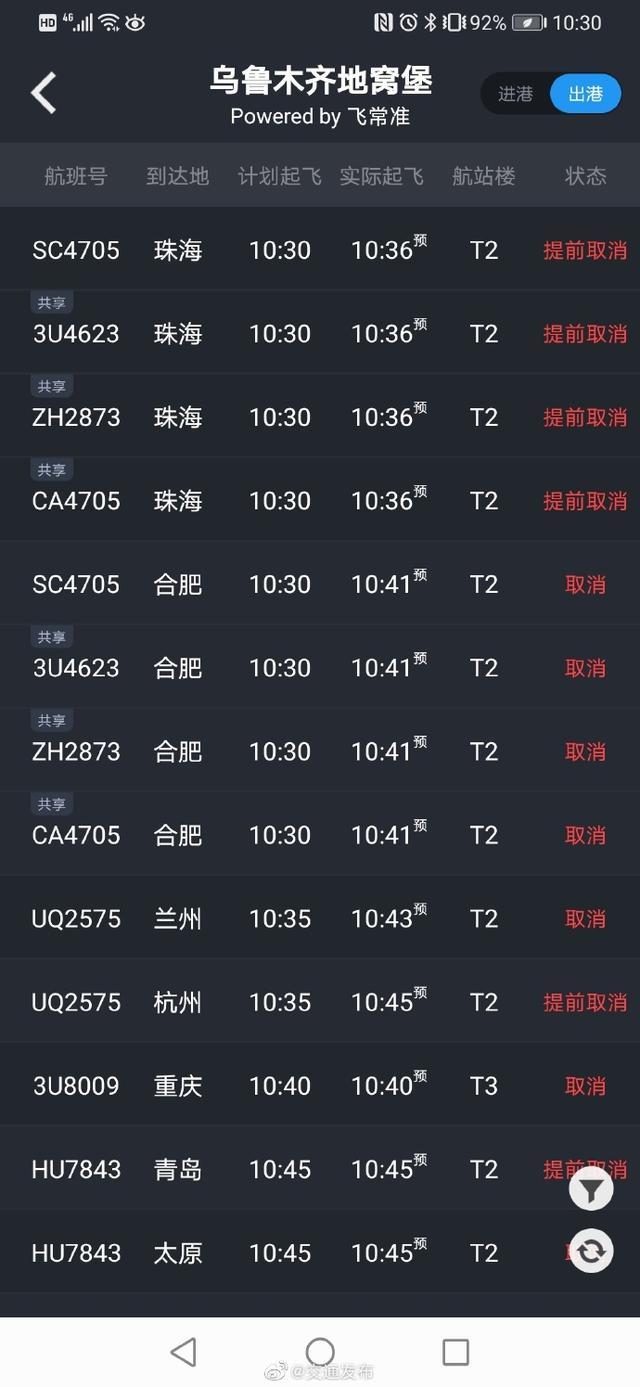
Task: Switch to the 进港 arrivals tab
Action: pos(516,94)
